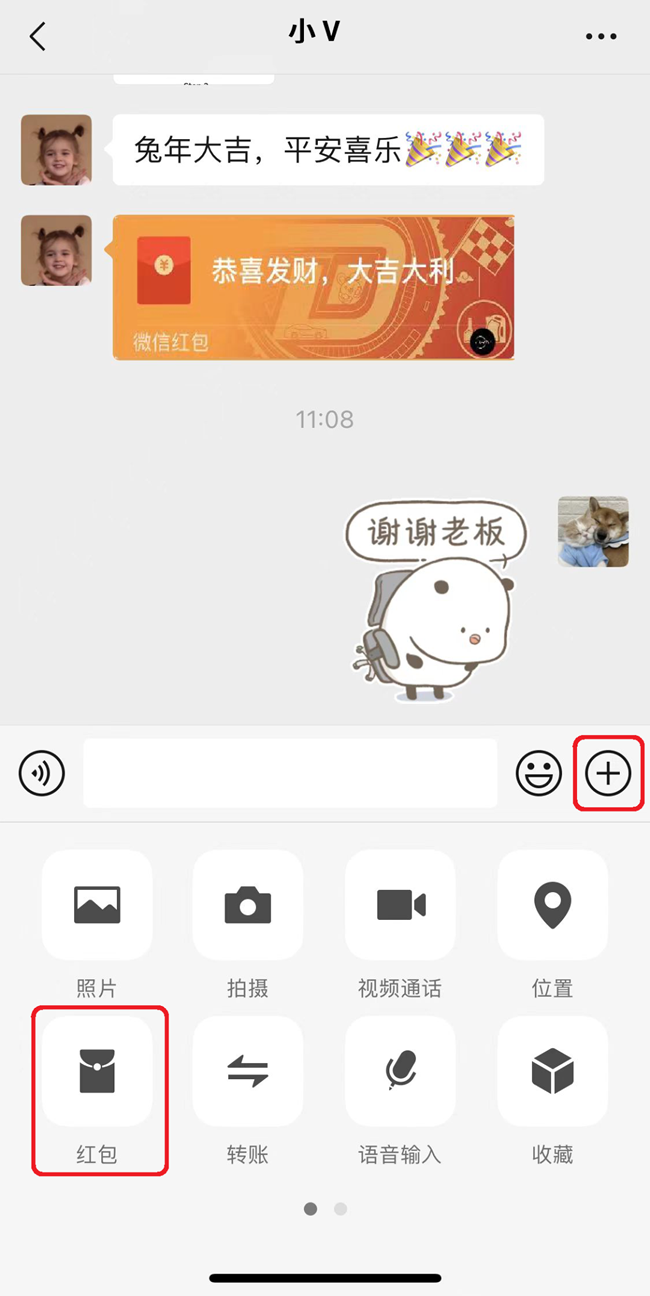Open my own avatar profile

click(593, 531)
